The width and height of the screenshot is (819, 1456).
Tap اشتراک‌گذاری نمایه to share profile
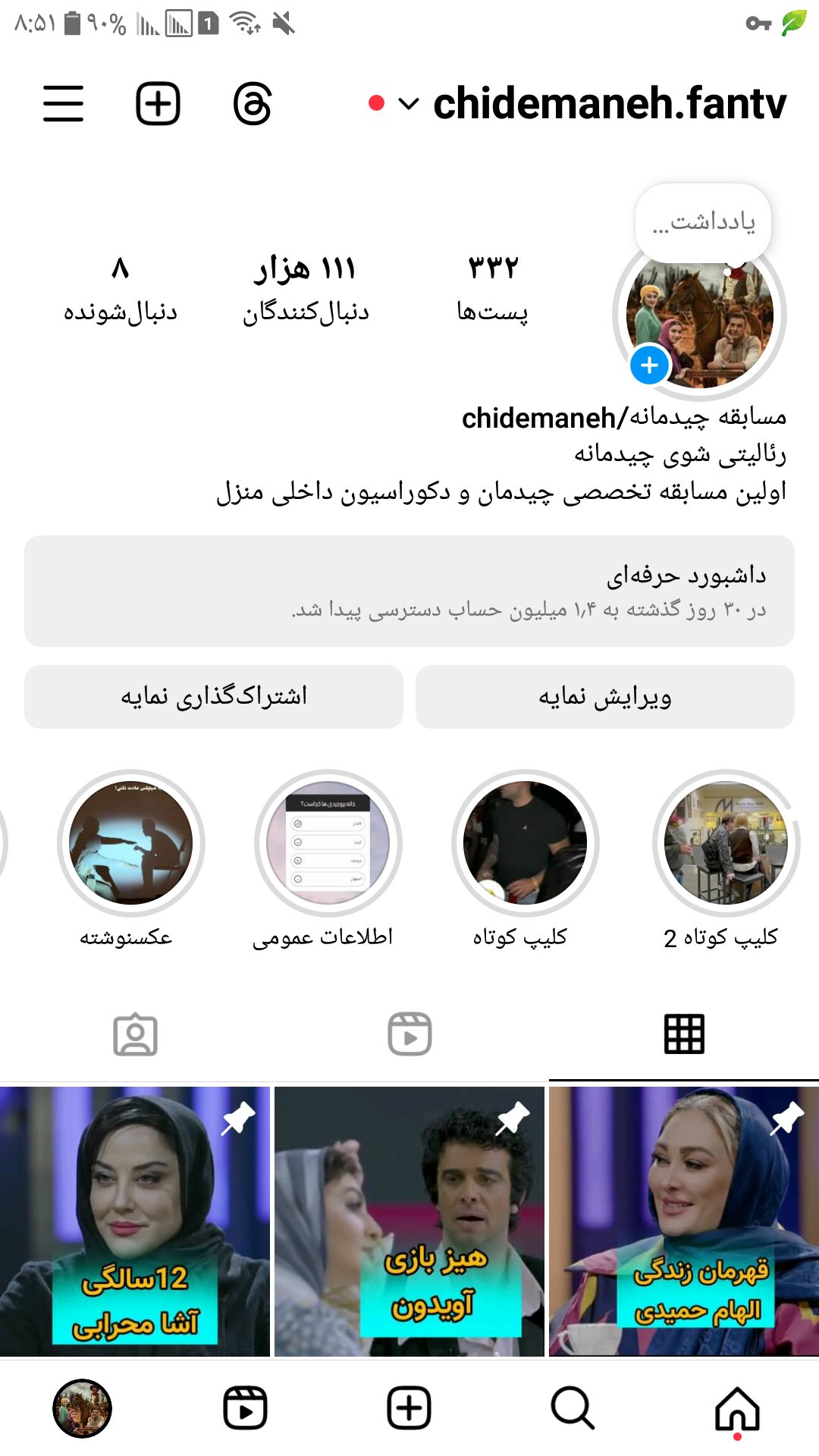(x=214, y=697)
